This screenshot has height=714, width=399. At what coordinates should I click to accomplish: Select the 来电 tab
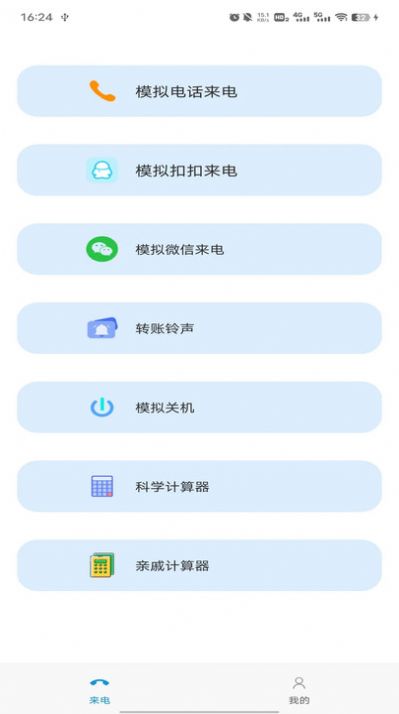[100, 690]
